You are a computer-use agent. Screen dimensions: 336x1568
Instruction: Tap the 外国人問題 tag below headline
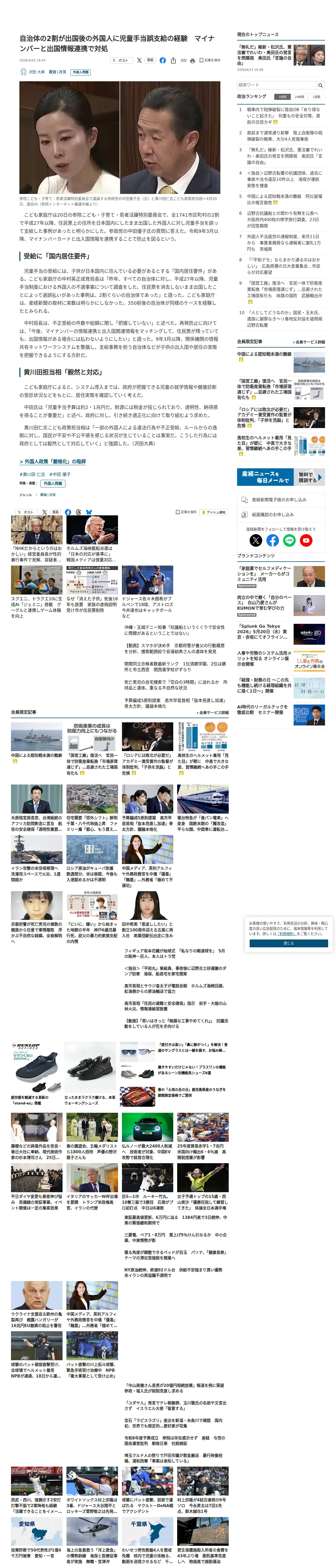(x=81, y=72)
